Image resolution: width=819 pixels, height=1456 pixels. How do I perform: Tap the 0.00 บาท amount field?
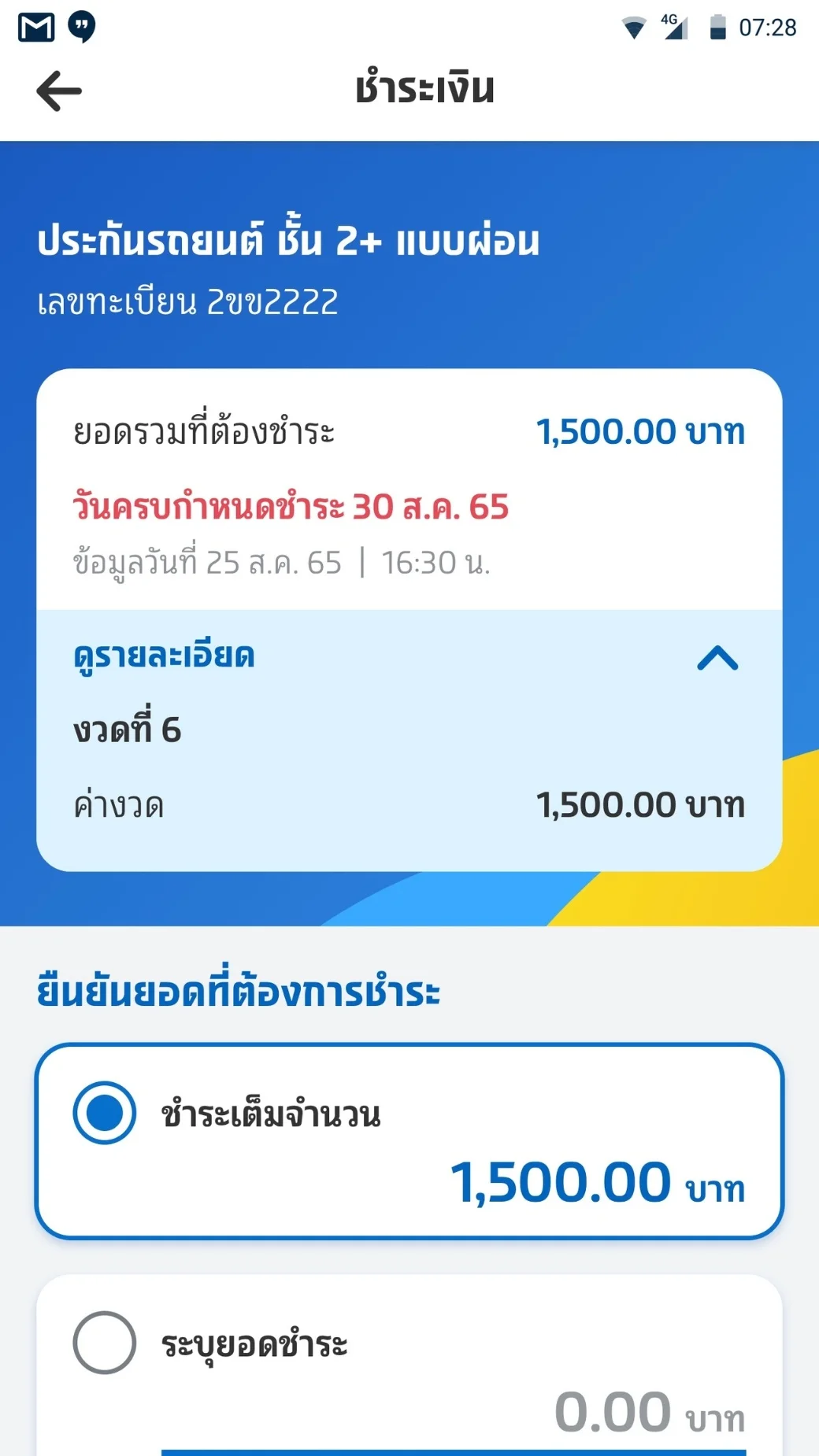point(453,1413)
